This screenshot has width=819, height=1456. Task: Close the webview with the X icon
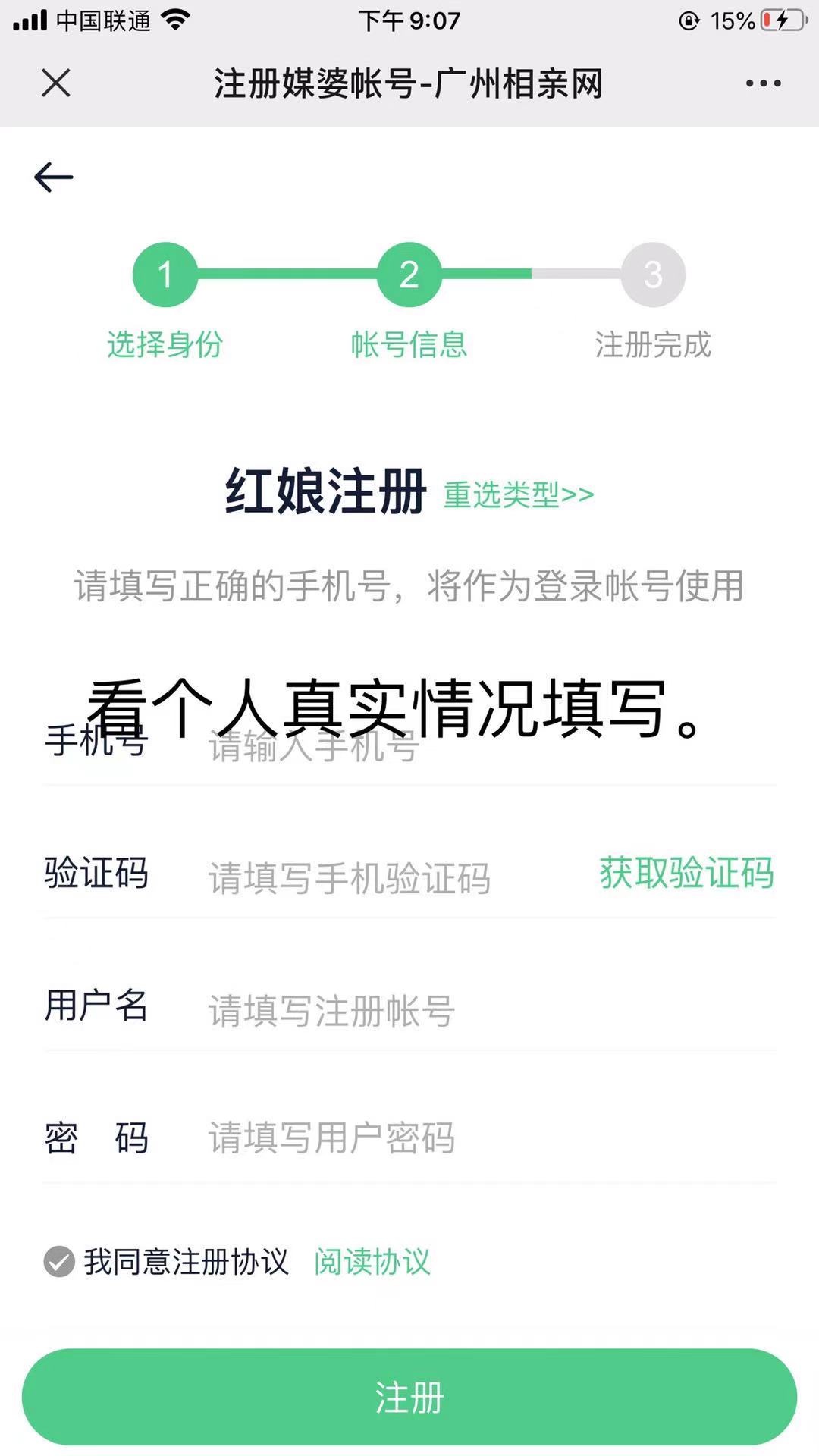tap(55, 83)
